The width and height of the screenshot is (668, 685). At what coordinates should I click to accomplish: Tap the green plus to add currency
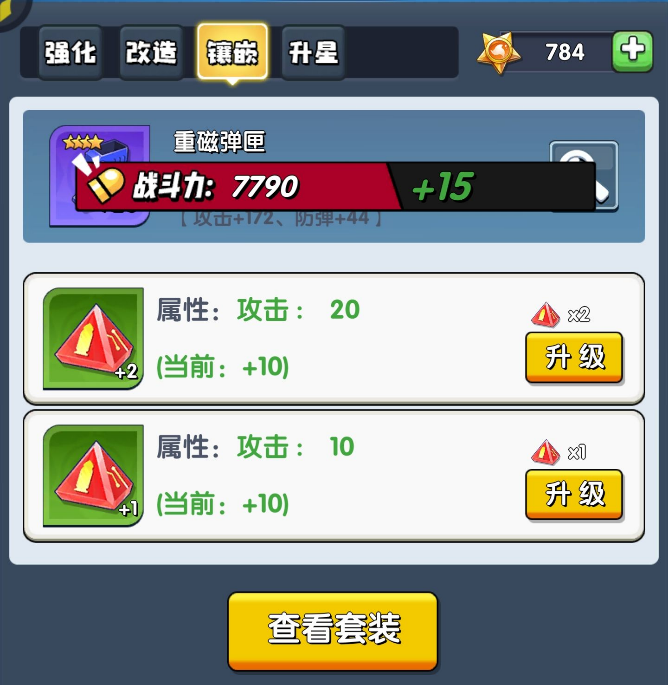(631, 52)
